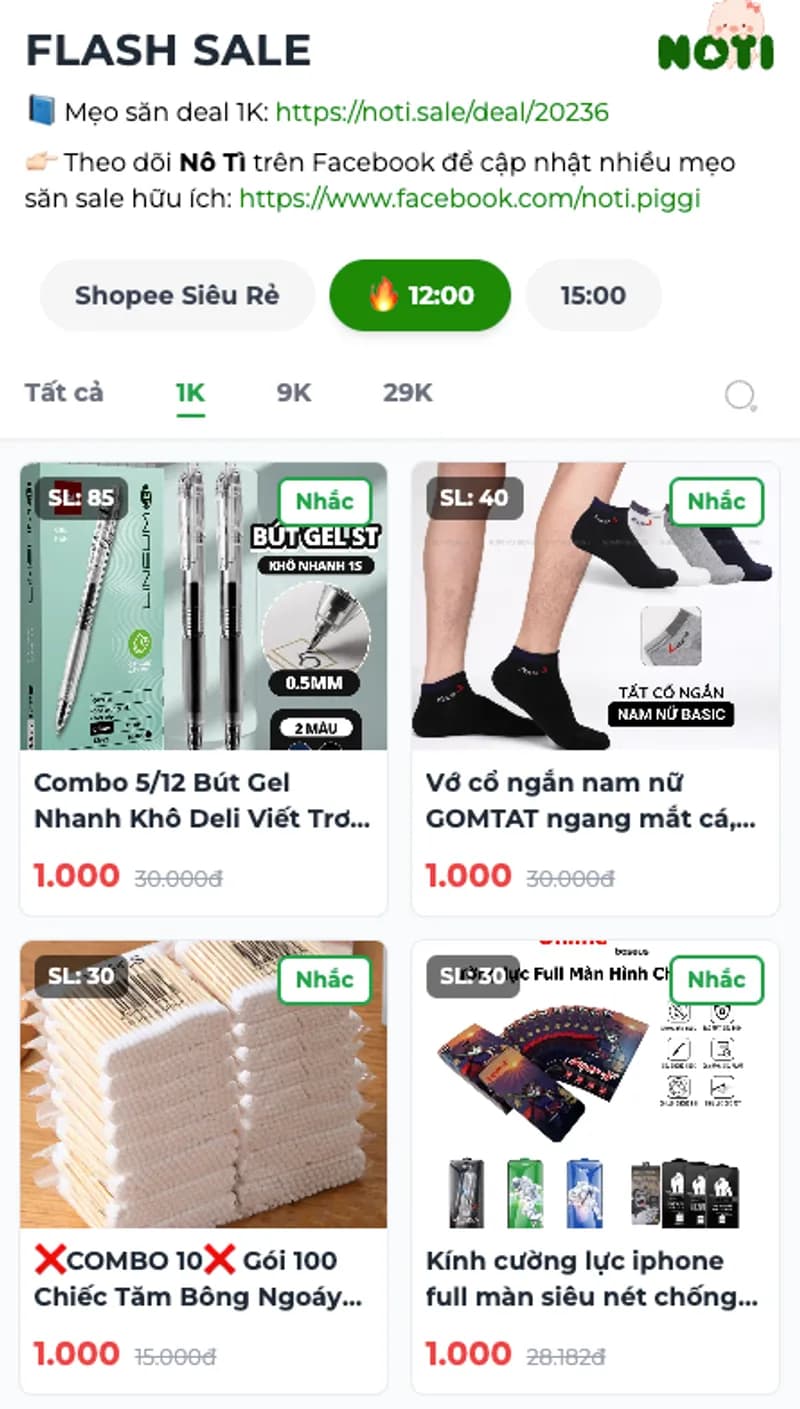
Task: Select the 'Tất cả' filter tab
Action: click(64, 393)
